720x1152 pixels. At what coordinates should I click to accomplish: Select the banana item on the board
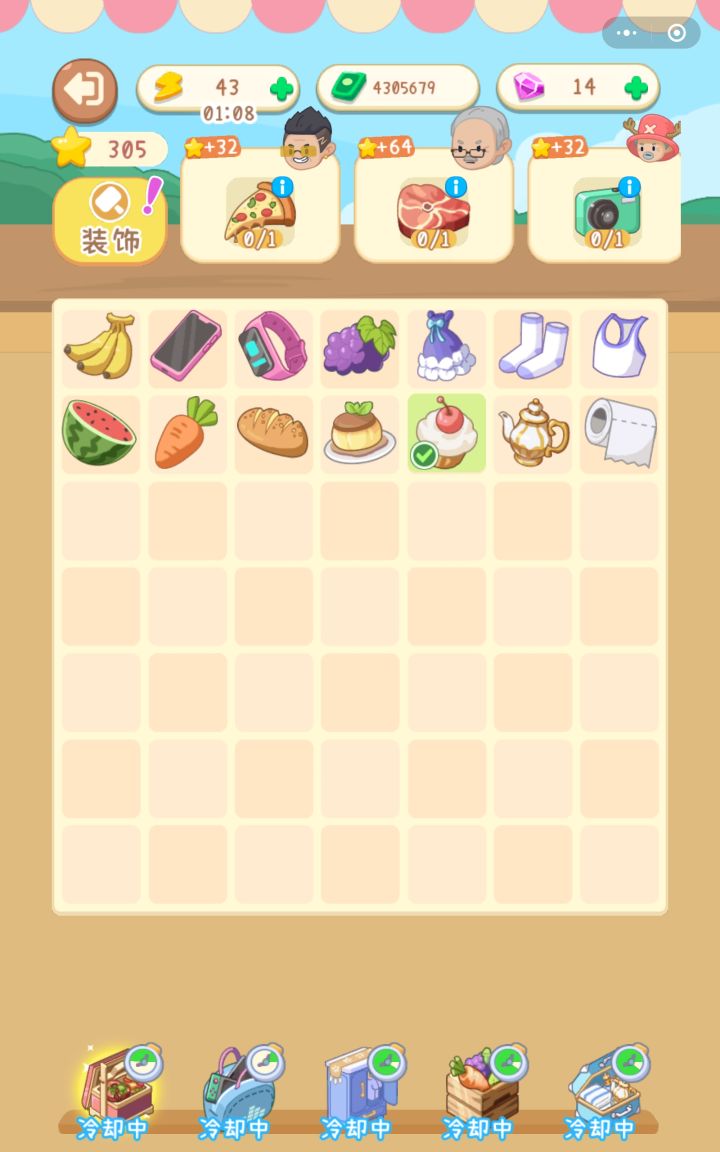coord(100,346)
